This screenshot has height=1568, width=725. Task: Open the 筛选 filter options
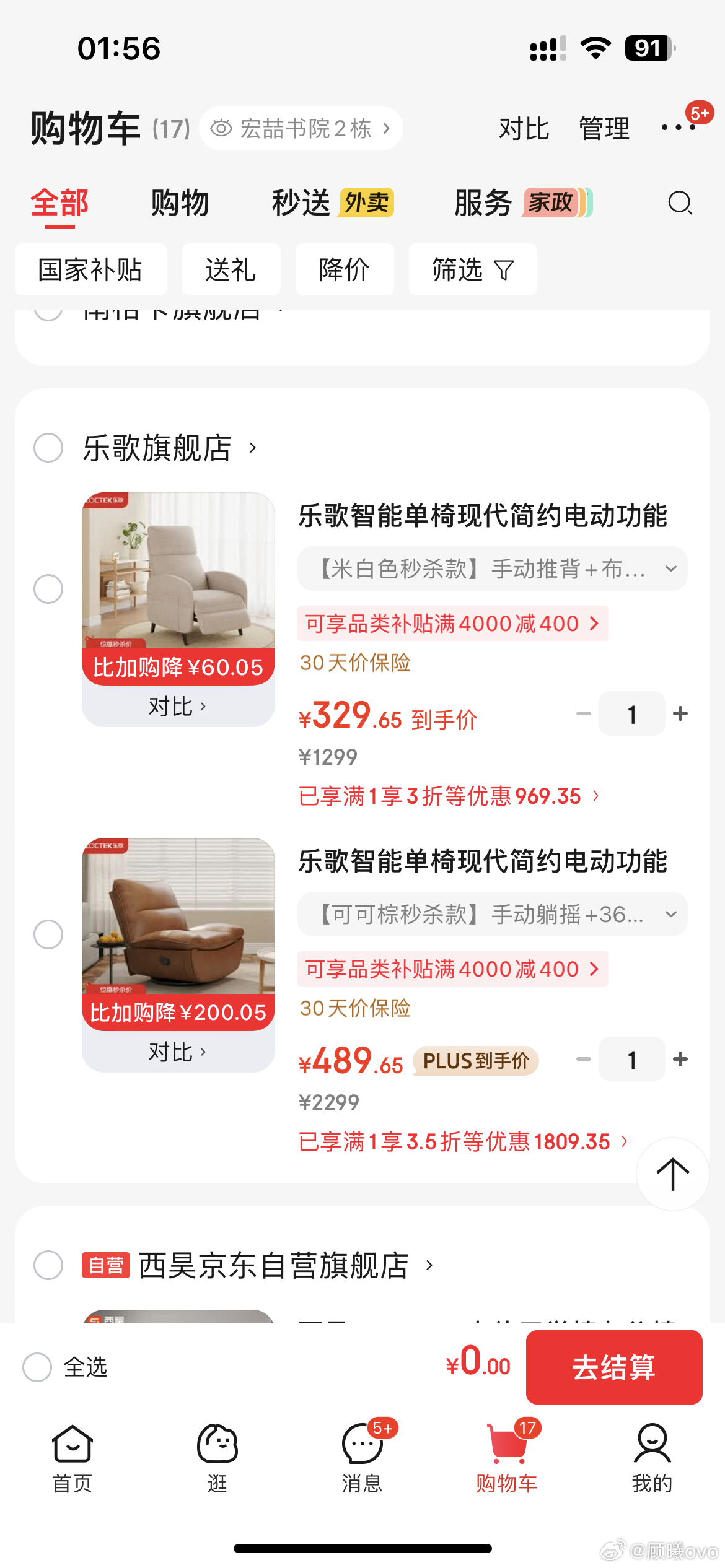point(472,270)
